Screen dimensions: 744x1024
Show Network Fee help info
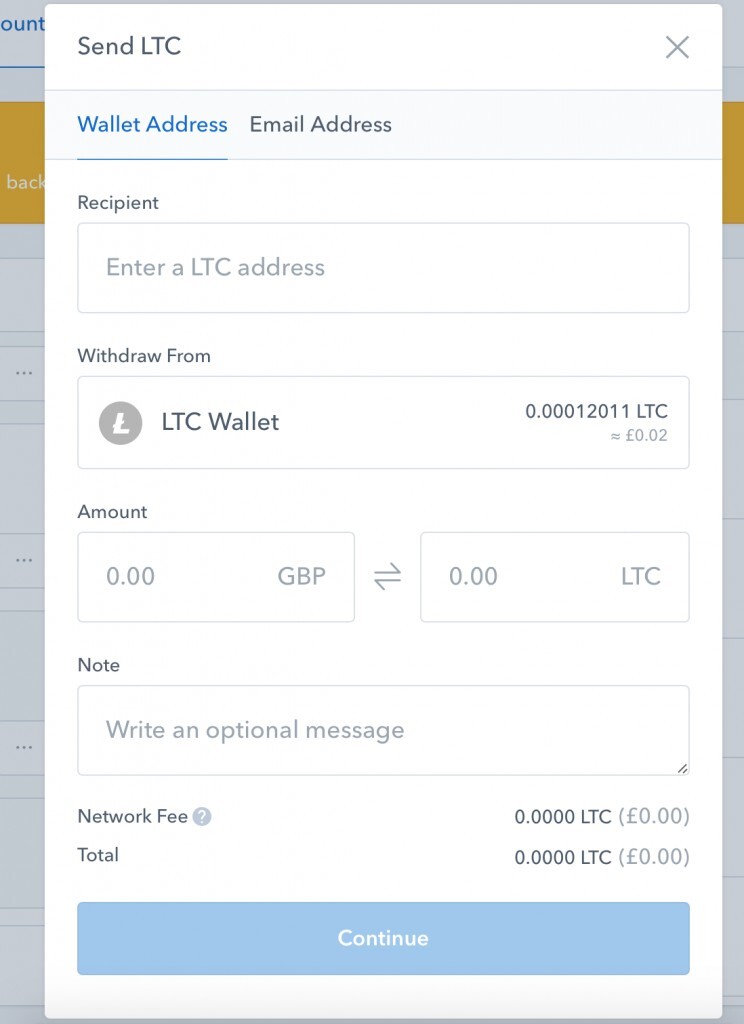pos(202,817)
